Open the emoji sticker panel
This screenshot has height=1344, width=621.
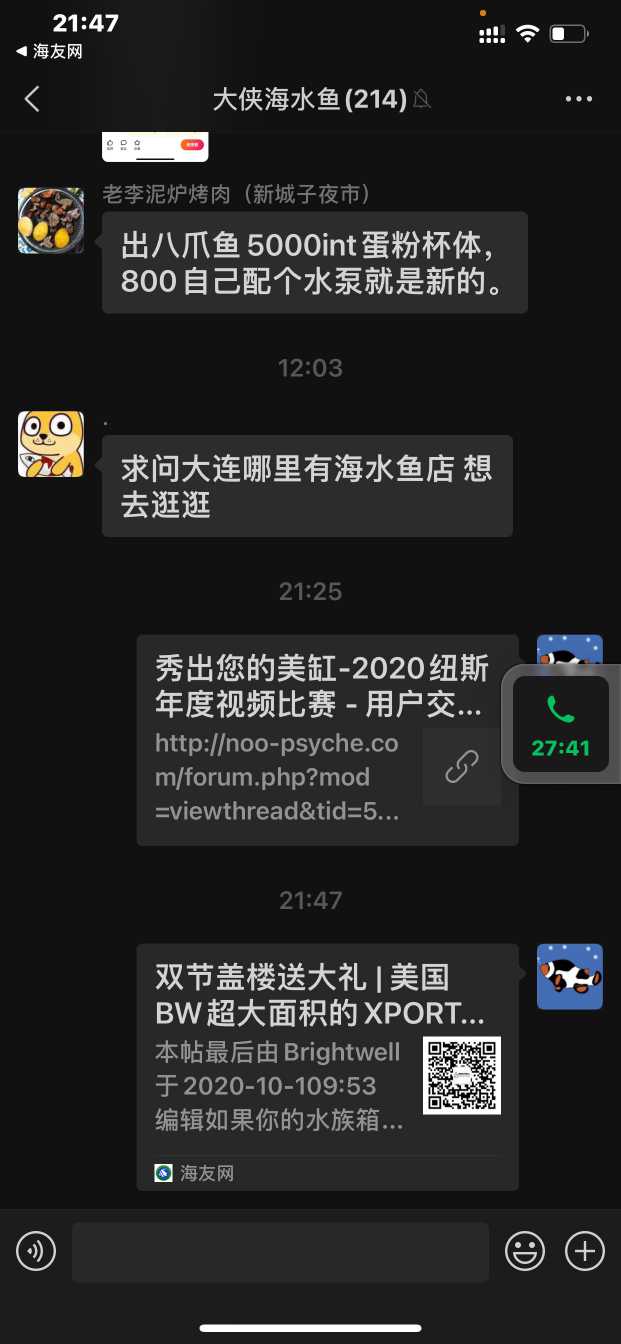(x=525, y=1251)
